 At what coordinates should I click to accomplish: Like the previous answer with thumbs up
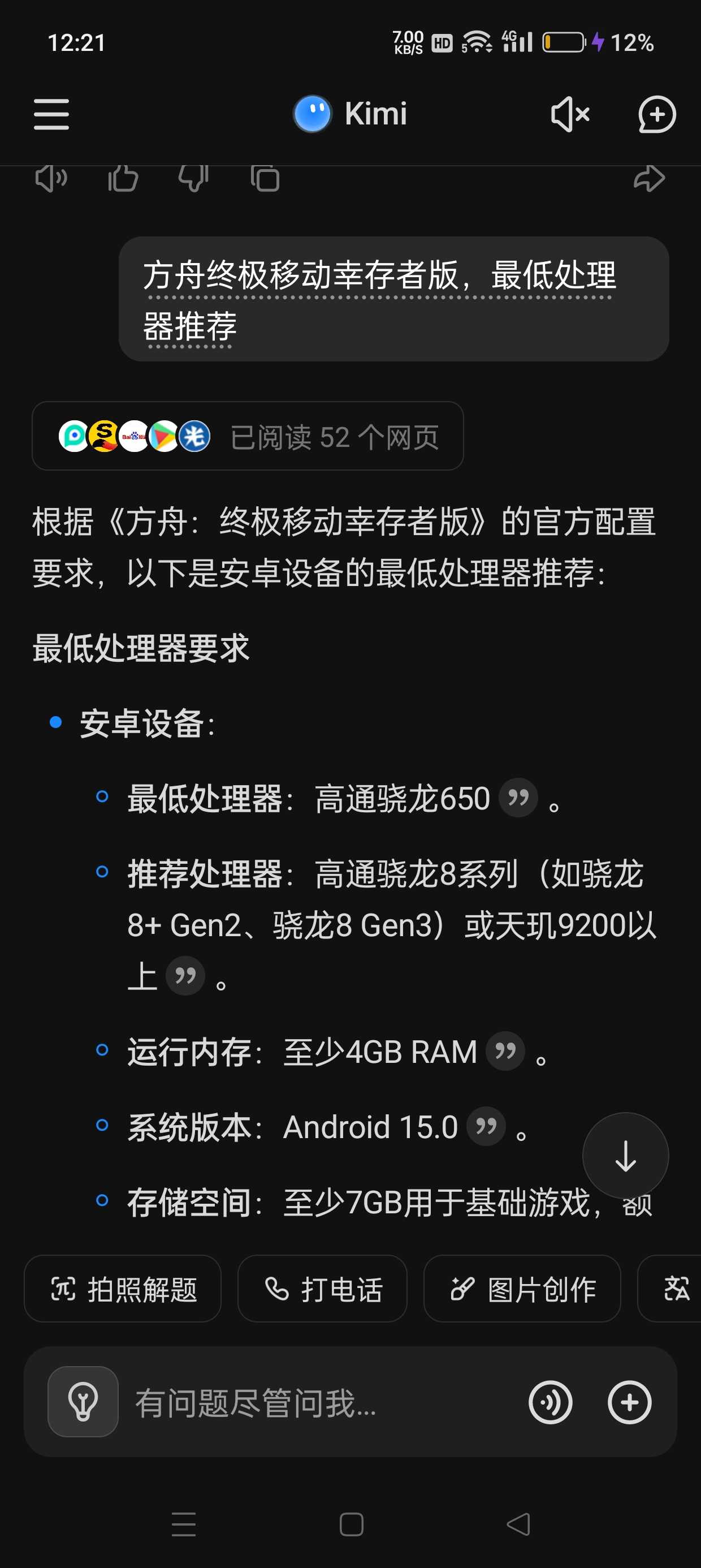coord(123,179)
